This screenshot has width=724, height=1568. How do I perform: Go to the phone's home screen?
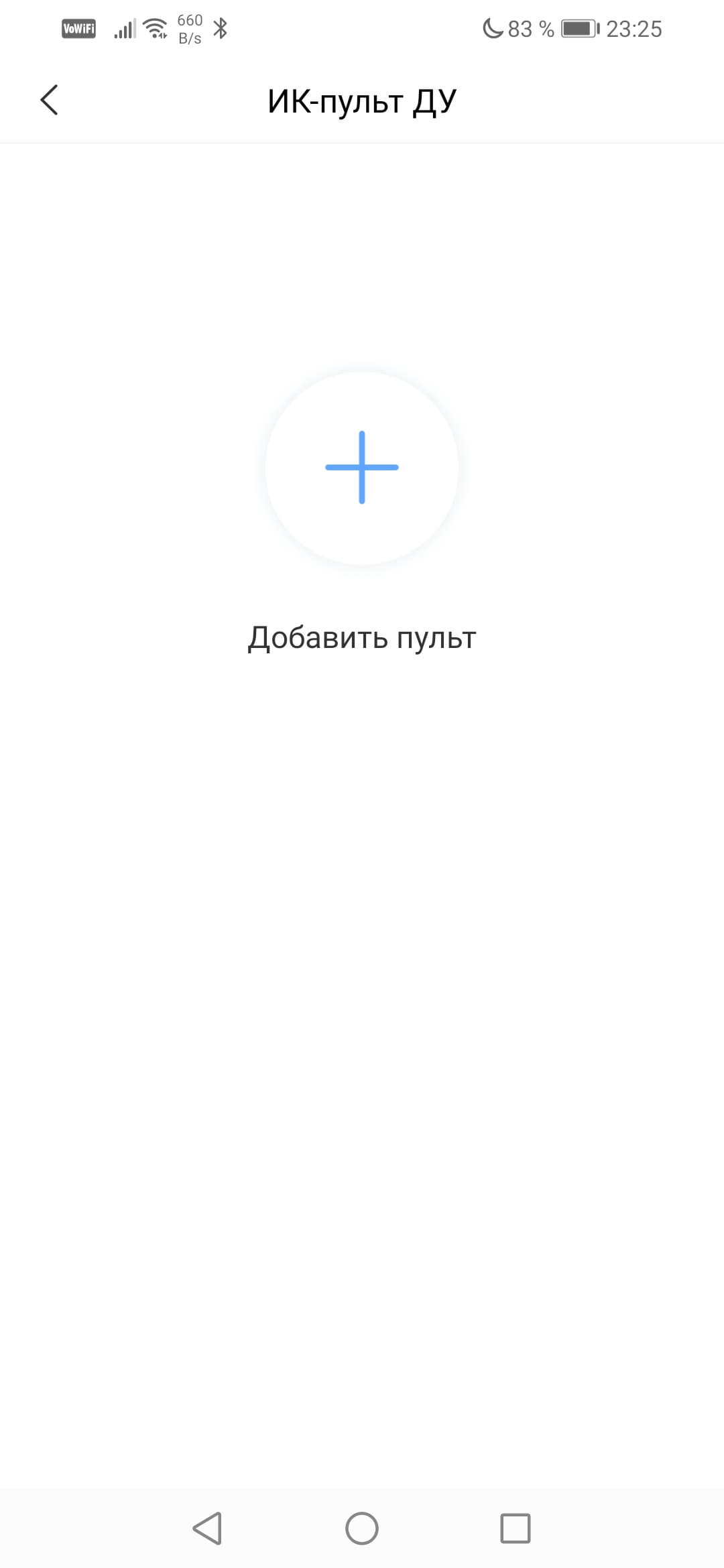pyautogui.click(x=362, y=1528)
